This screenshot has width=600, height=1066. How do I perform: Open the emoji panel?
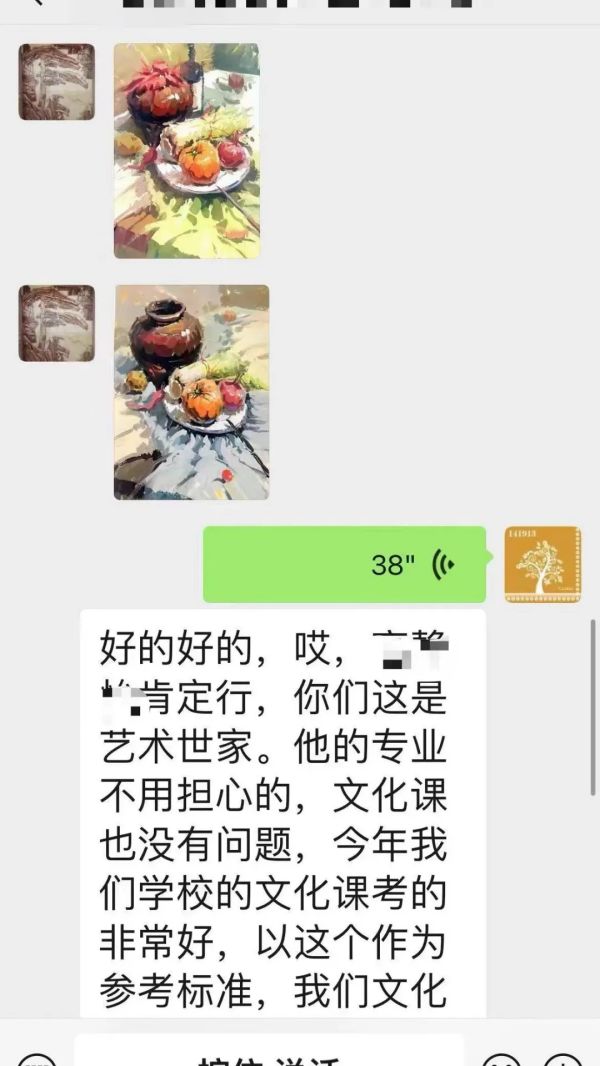click(503, 1058)
